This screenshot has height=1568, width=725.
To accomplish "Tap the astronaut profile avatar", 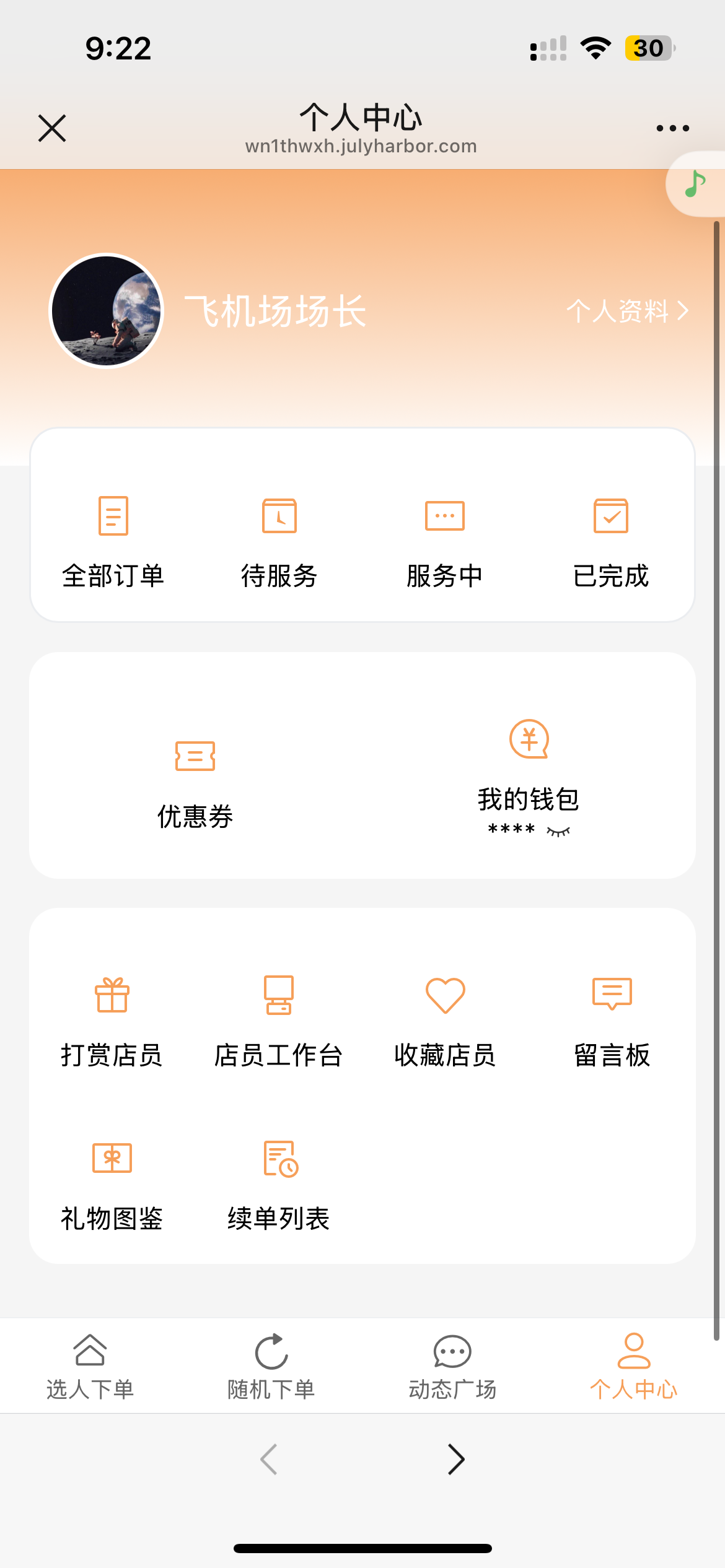I will click(x=106, y=311).
